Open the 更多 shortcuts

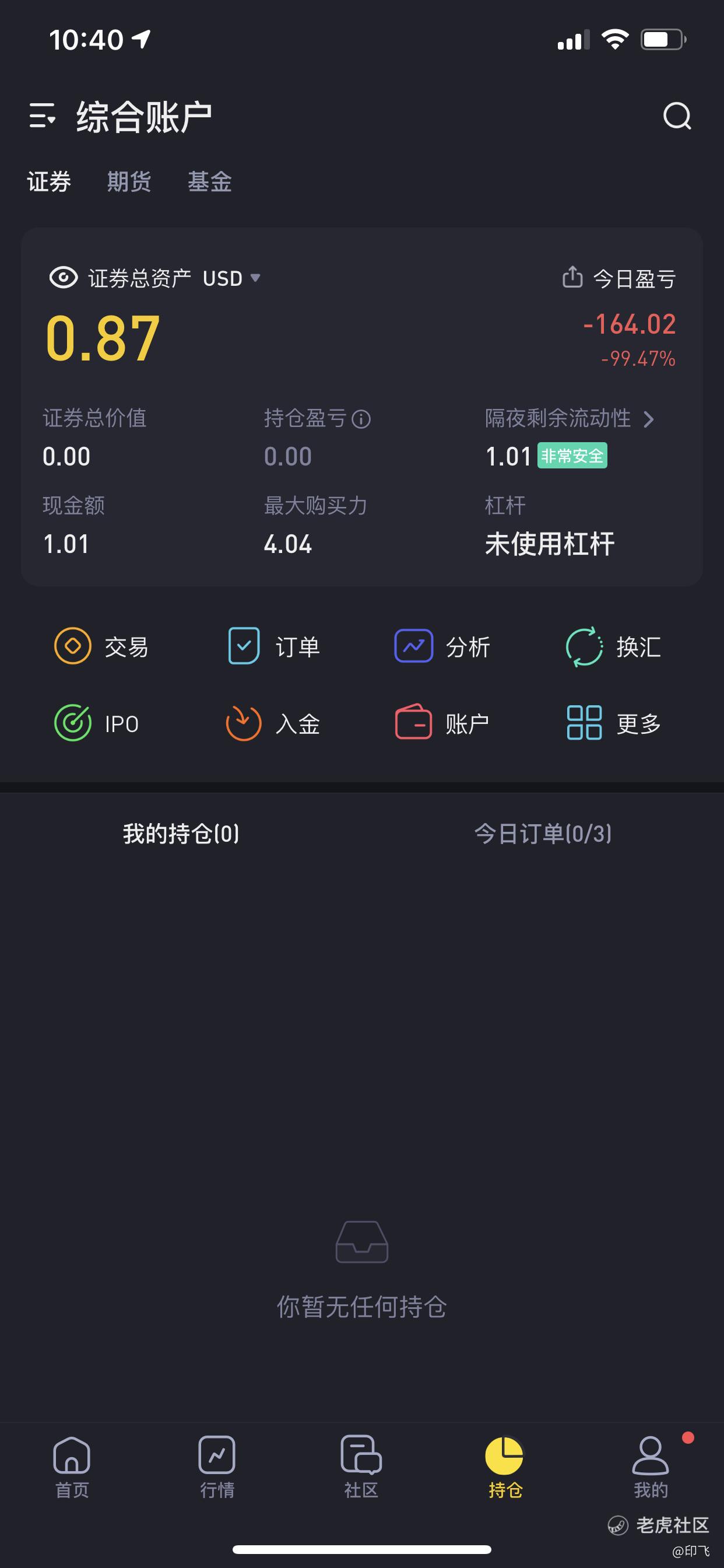614,723
